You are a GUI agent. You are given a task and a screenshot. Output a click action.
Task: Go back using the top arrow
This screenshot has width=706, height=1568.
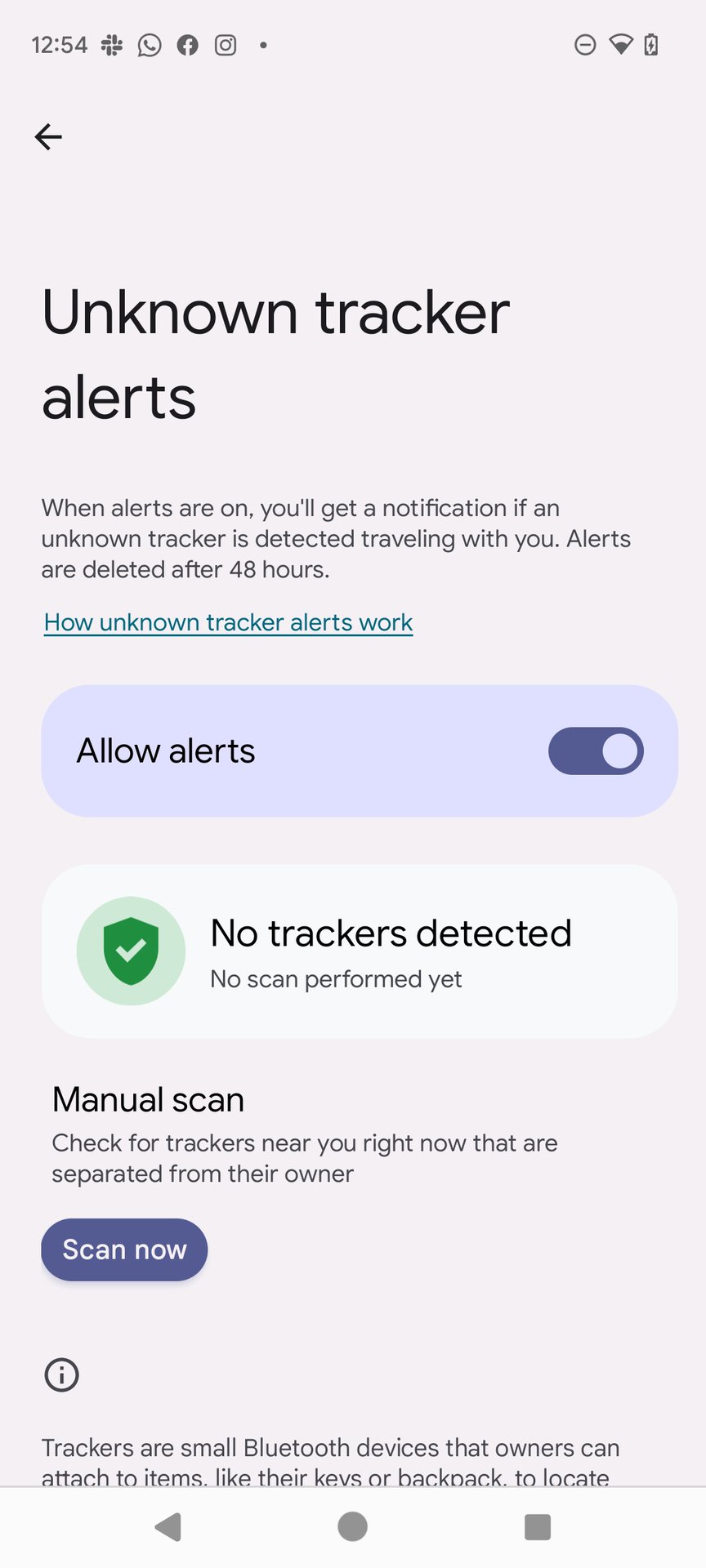[x=48, y=137]
